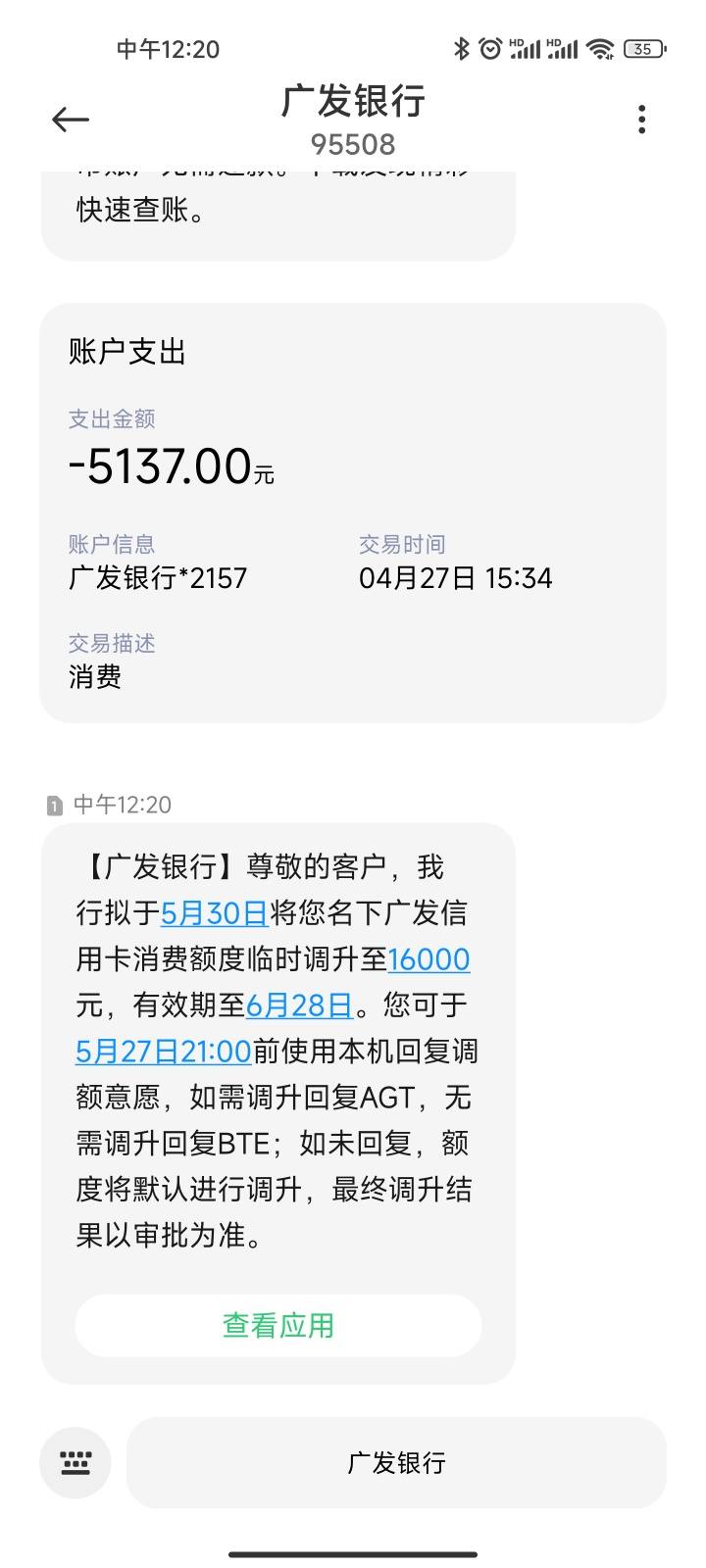Viewport: 706px width, 1568px height.
Task: Open the three-dot overflow menu
Action: [x=641, y=120]
